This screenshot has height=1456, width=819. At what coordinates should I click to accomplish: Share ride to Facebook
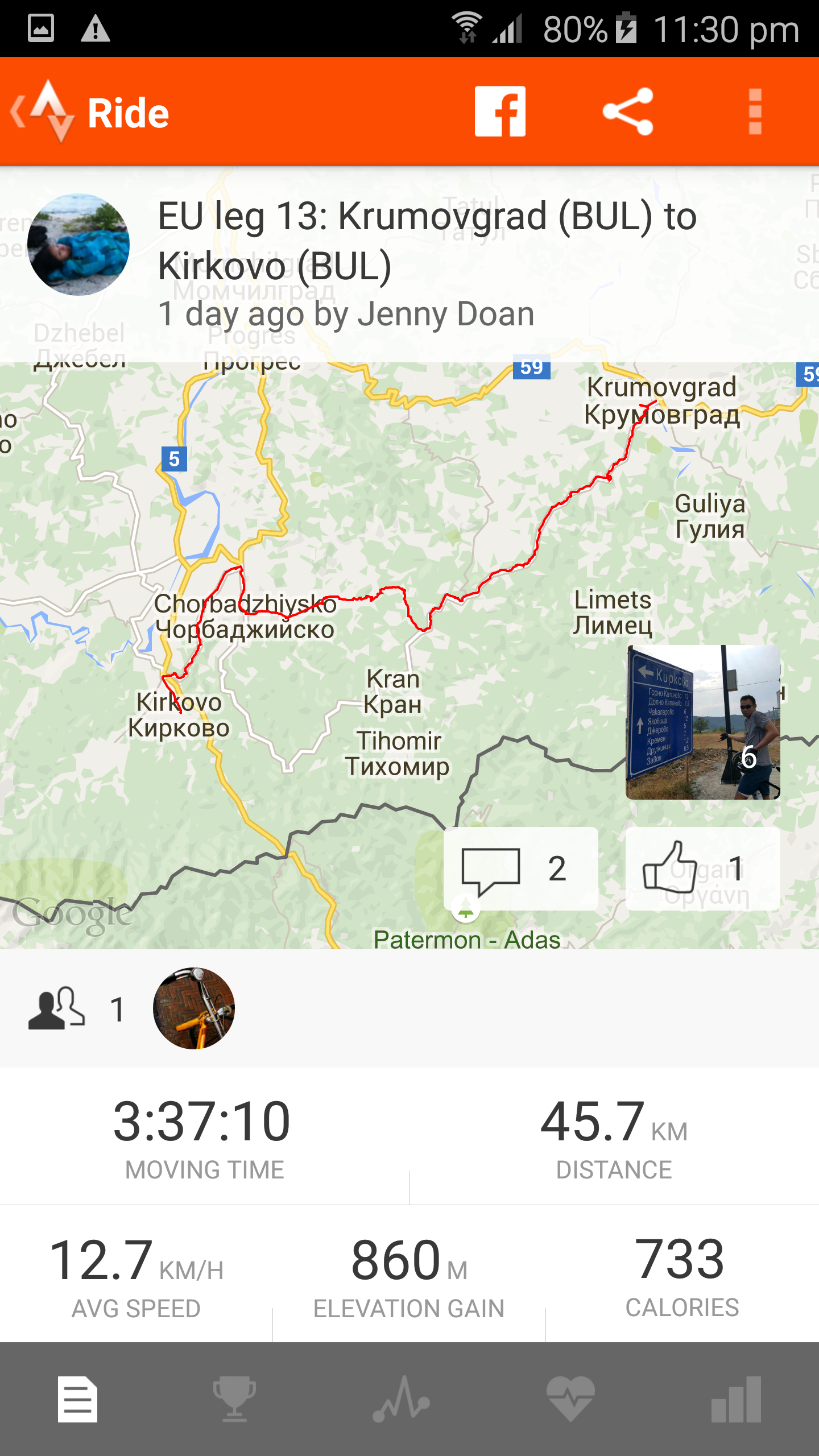click(x=500, y=111)
